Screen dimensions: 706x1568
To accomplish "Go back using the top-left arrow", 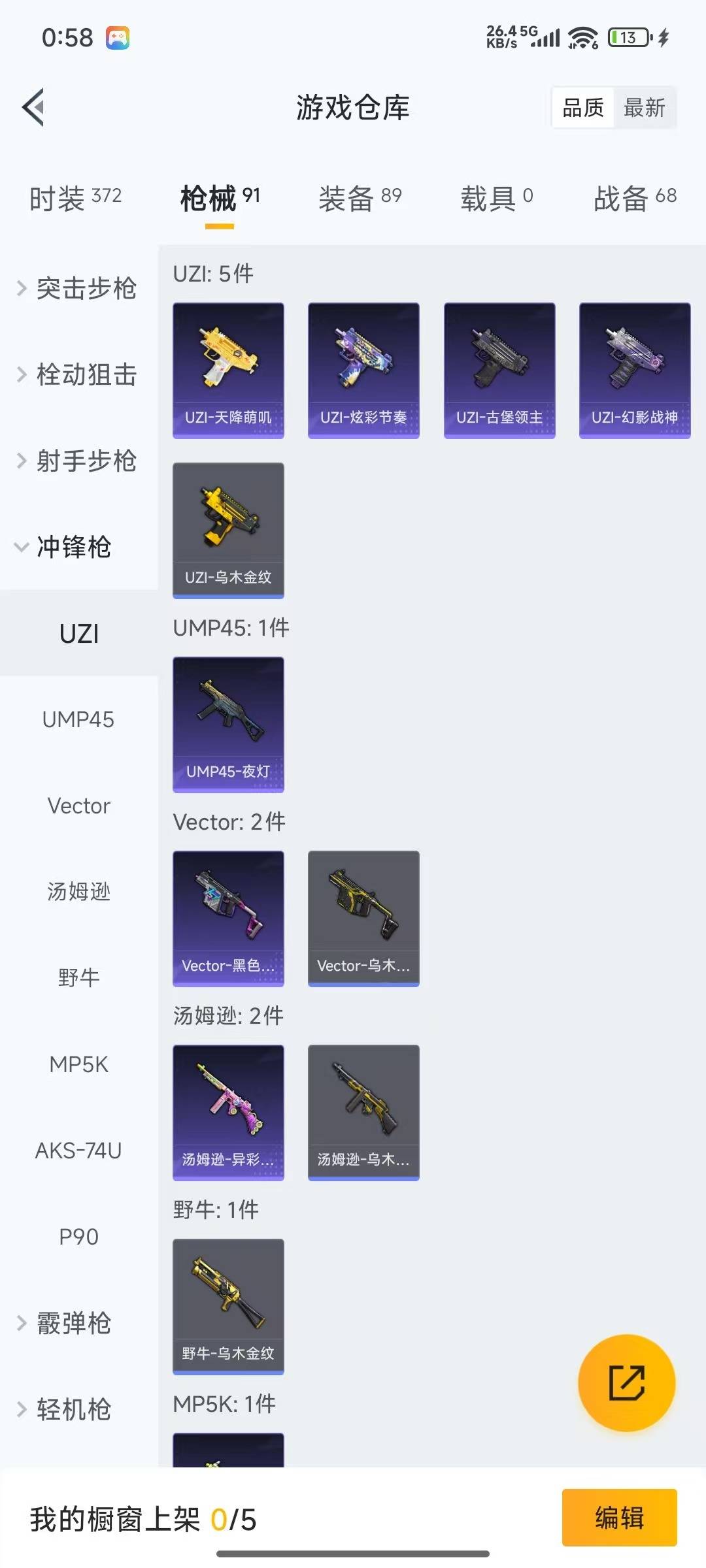I will point(34,107).
